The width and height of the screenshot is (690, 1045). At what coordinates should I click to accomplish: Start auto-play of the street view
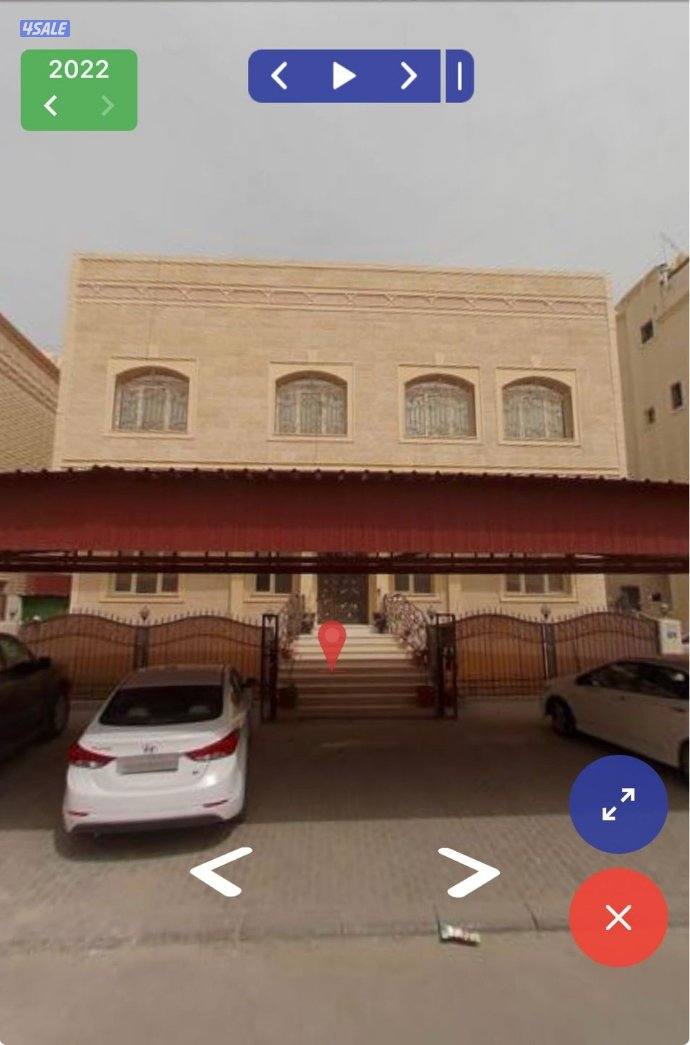point(343,76)
